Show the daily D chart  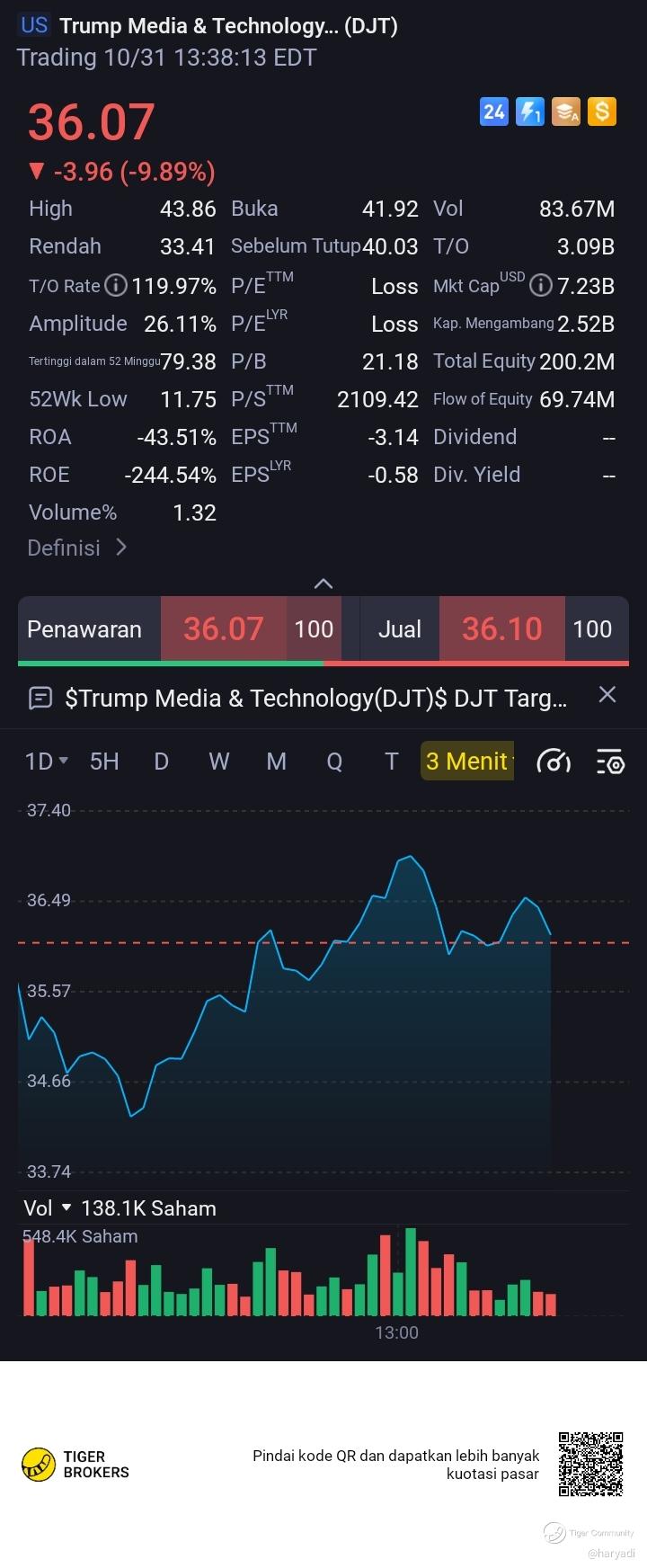pos(162,762)
